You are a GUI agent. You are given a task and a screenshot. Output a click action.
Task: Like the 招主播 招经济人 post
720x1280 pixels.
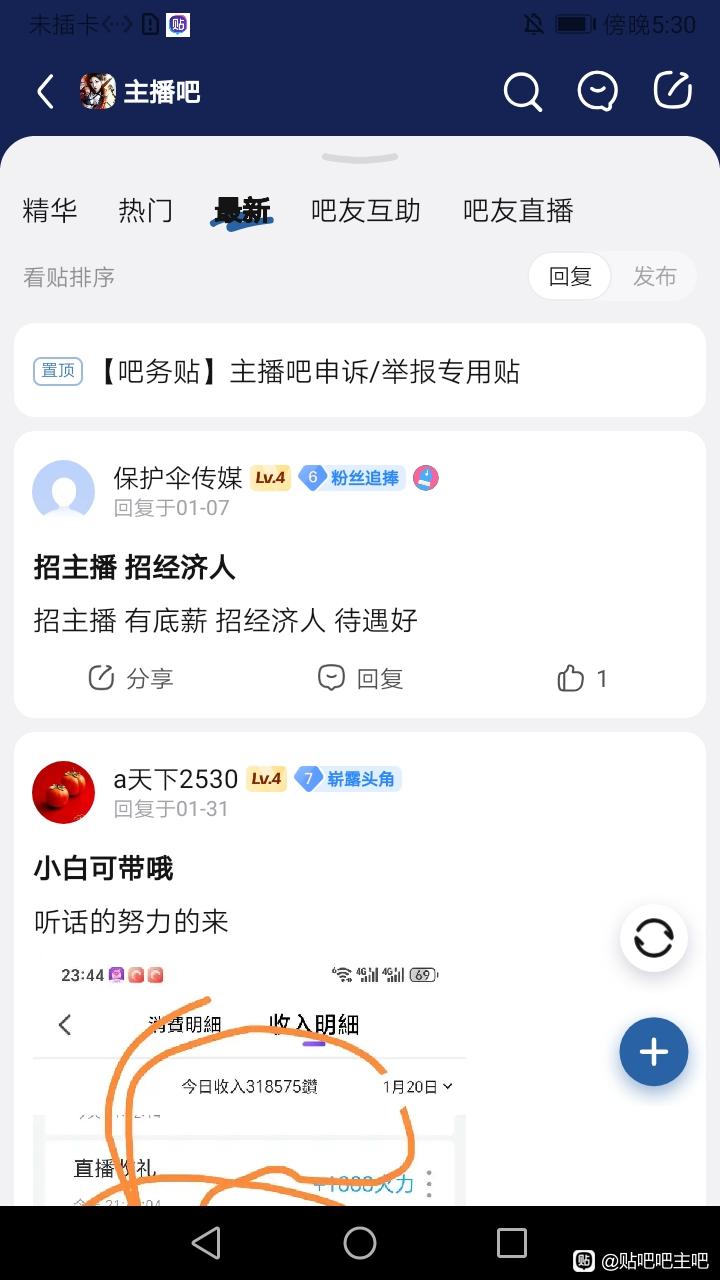tap(582, 678)
